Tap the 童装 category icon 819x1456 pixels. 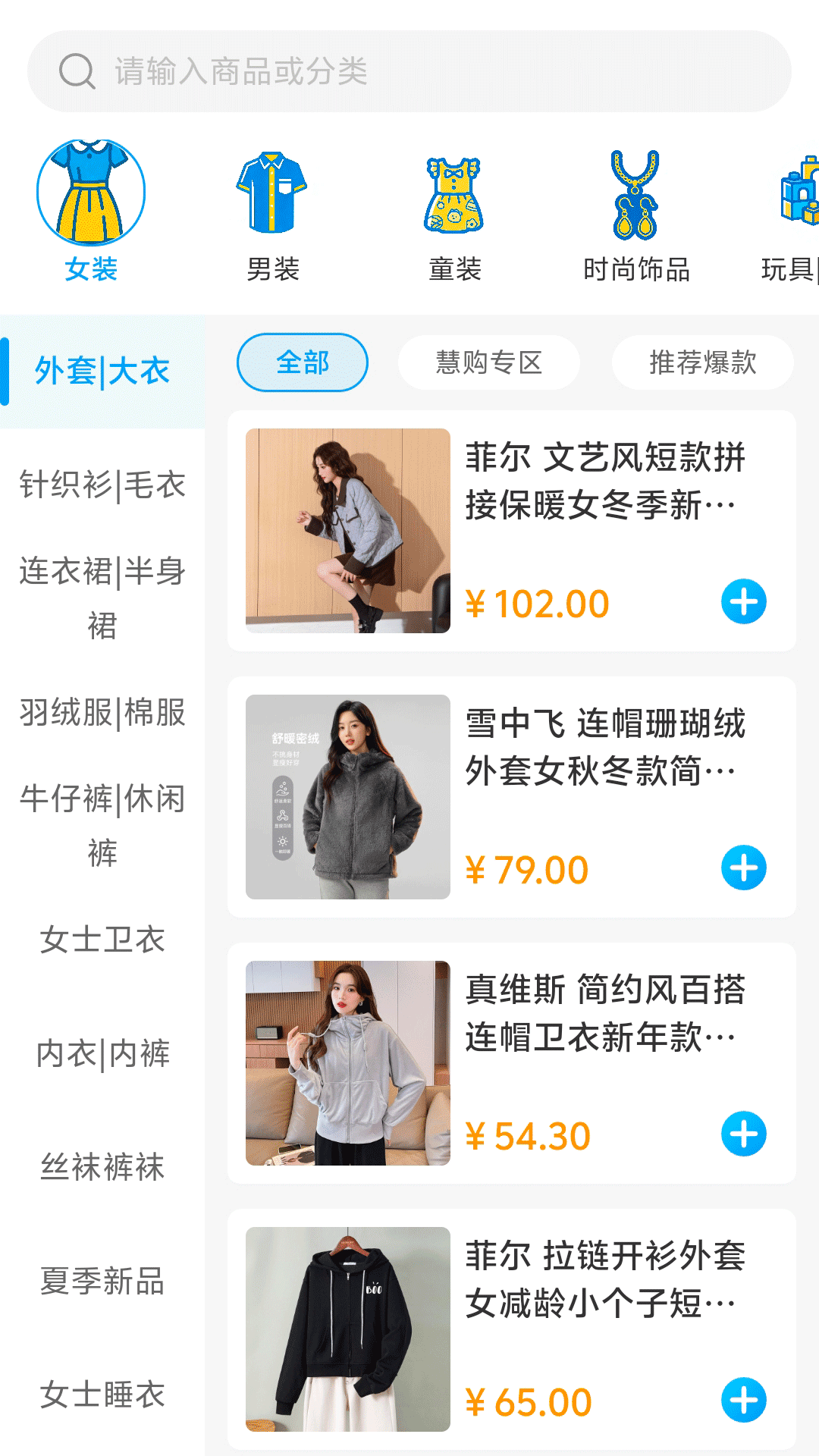(x=455, y=192)
